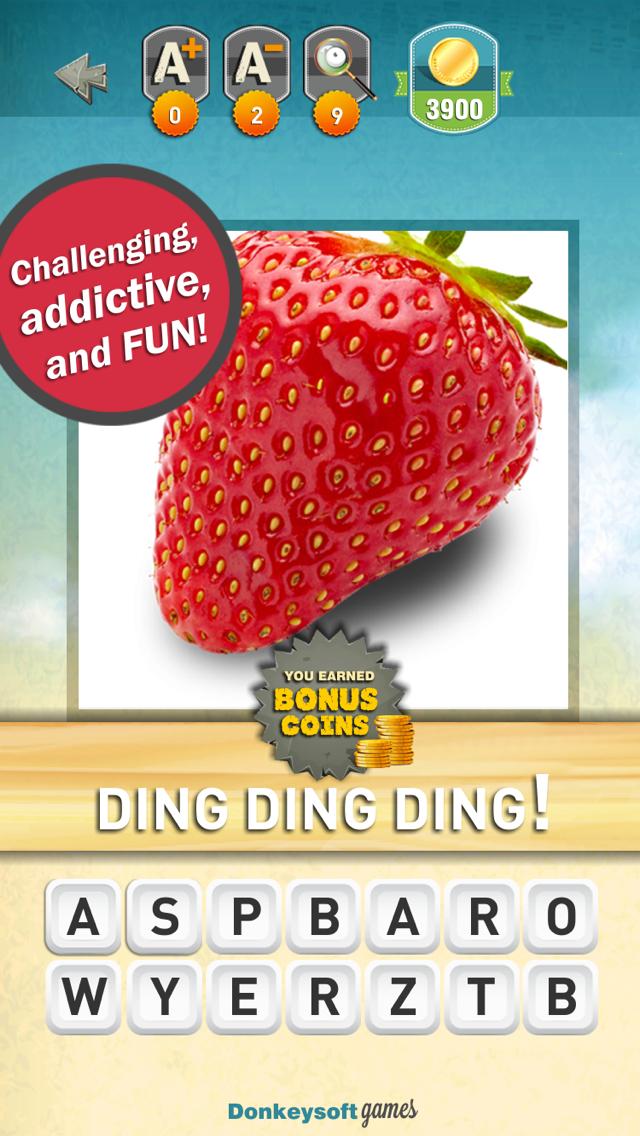
Task: Use the A- remove letters hint
Action: click(256, 80)
